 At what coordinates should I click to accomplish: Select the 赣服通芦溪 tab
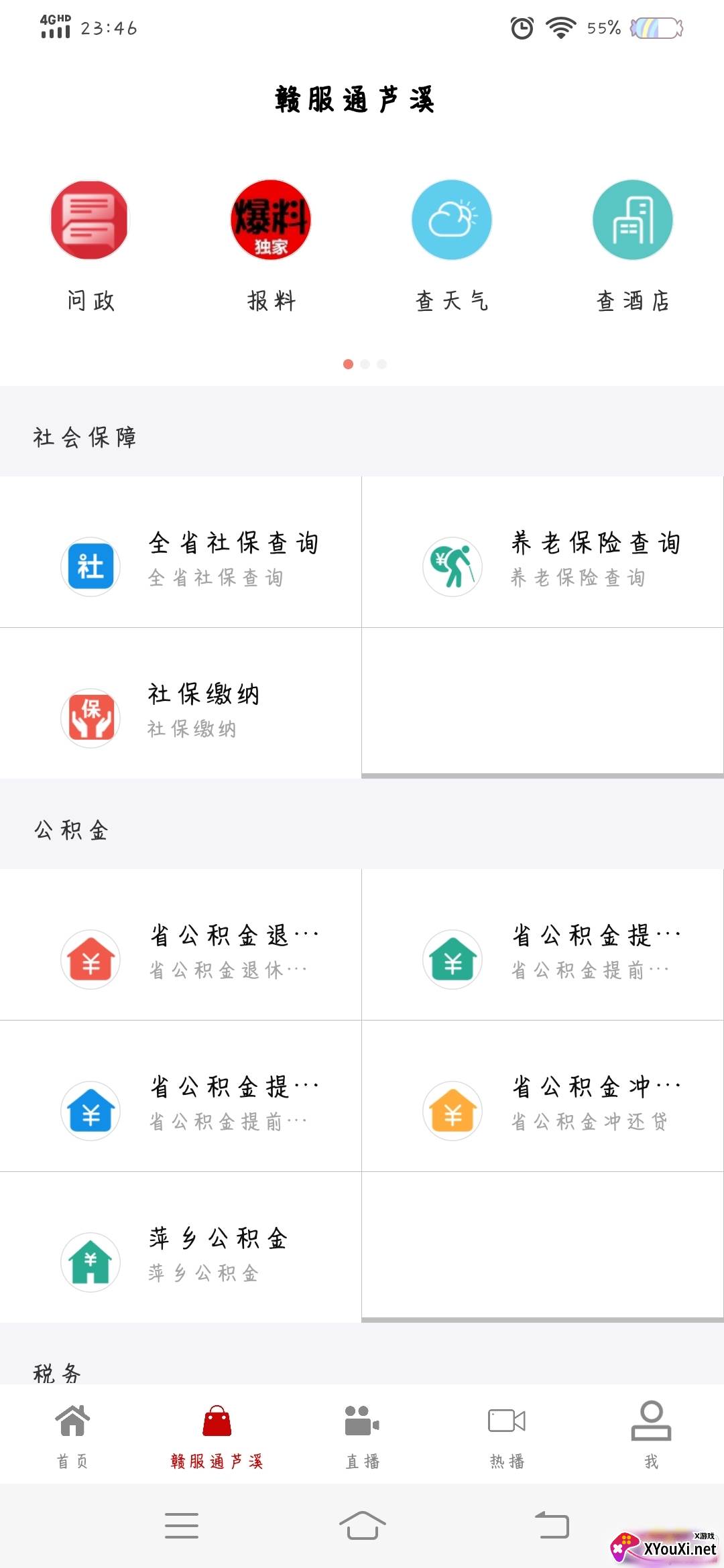[217, 1434]
